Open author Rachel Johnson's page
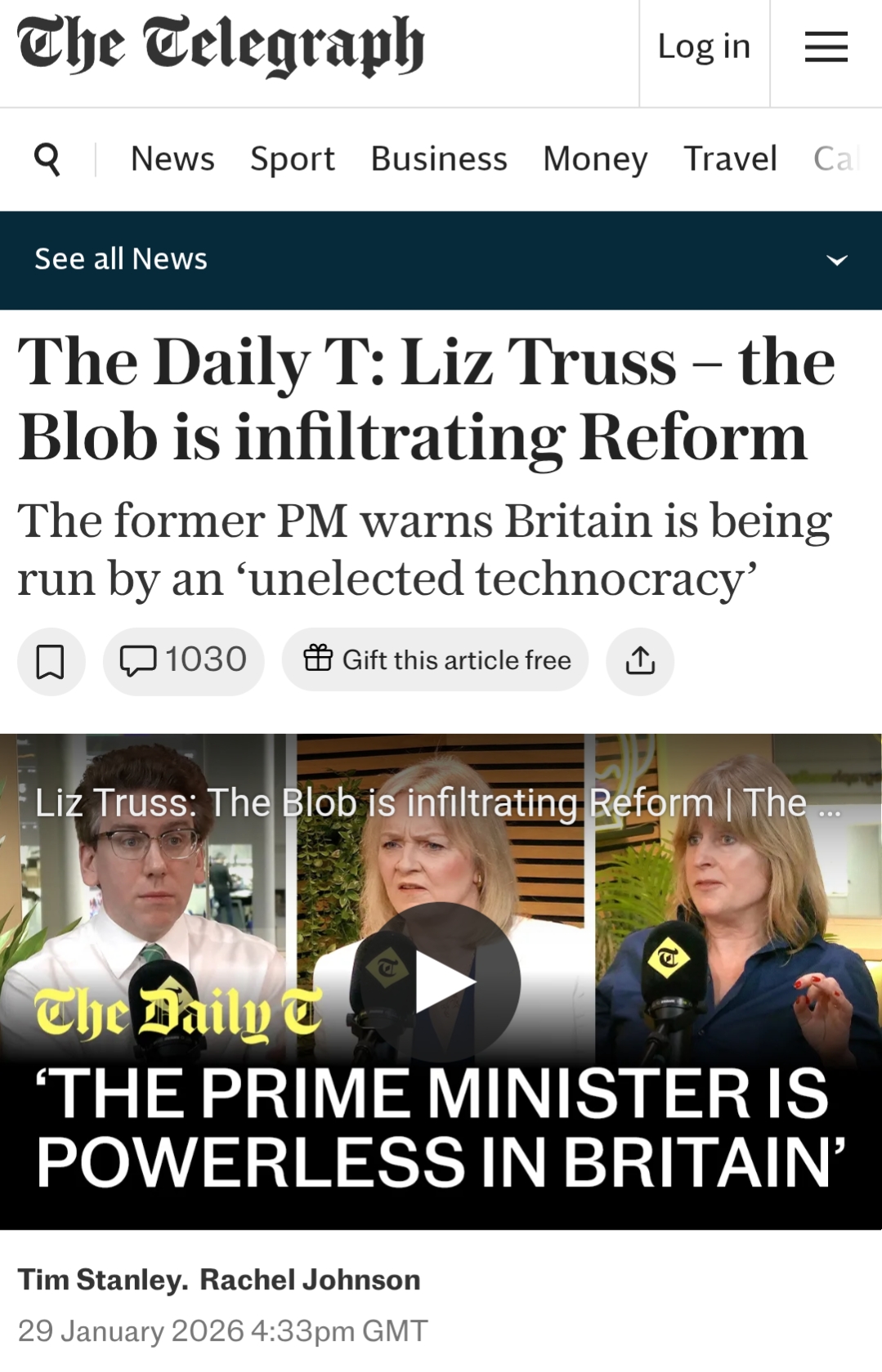 tap(310, 1280)
